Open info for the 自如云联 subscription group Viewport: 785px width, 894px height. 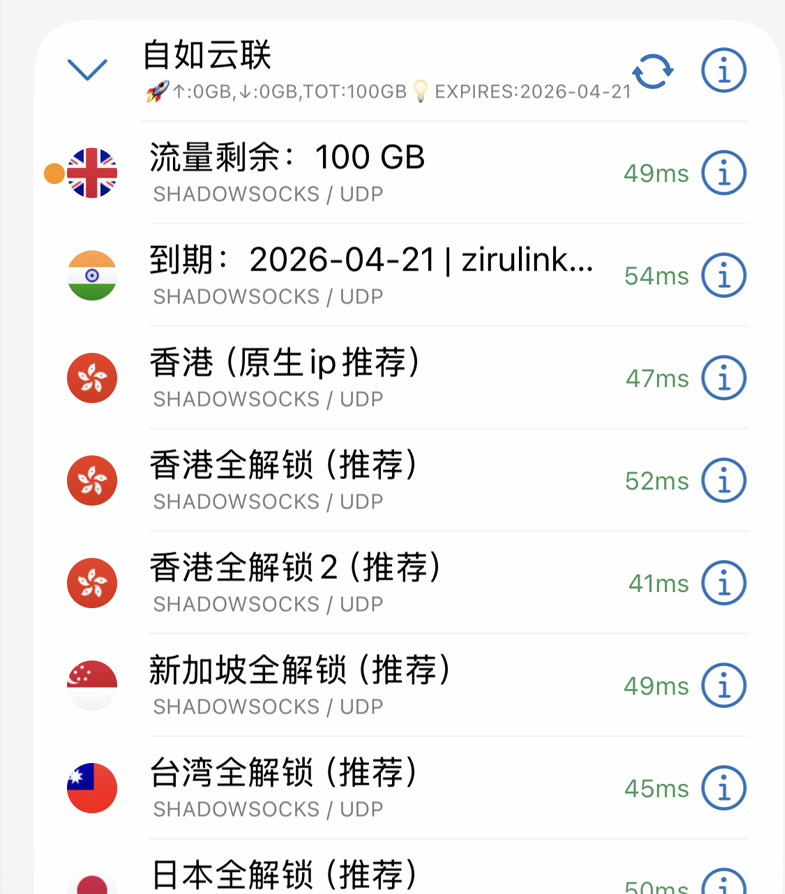click(x=723, y=71)
